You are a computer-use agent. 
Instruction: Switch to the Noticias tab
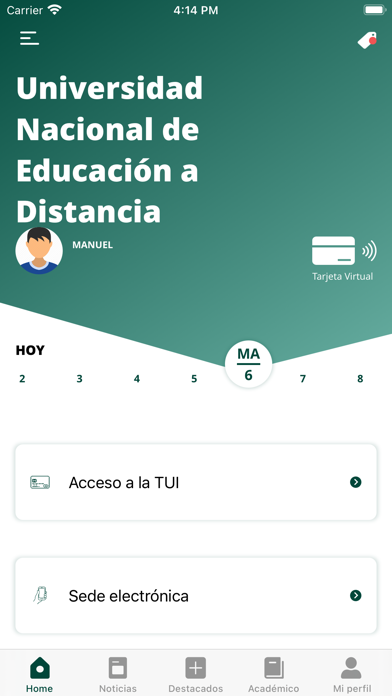(118, 675)
